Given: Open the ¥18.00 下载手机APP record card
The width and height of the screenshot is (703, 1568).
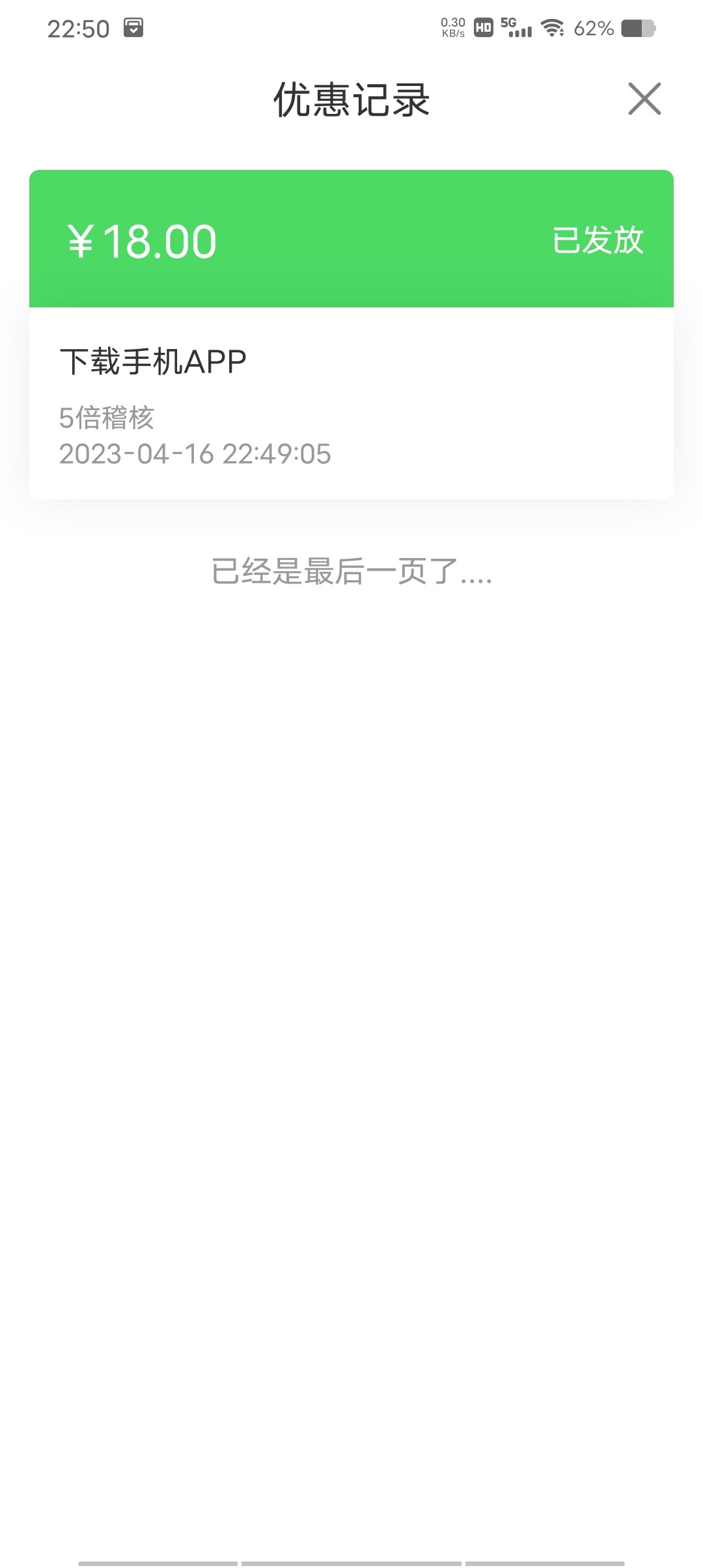Looking at the screenshot, I should click(351, 335).
